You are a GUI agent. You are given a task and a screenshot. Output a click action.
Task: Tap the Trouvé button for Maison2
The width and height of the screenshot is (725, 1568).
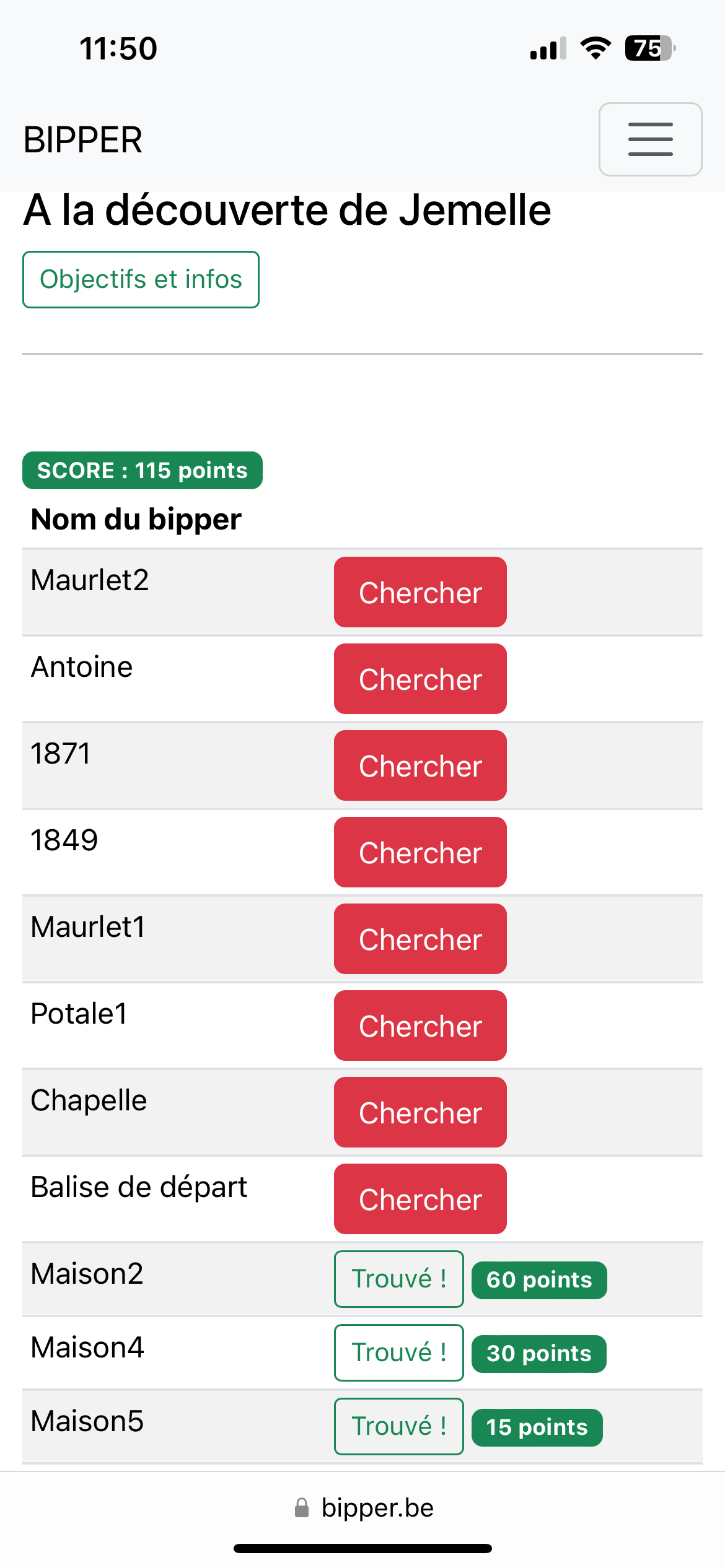coord(399,1279)
